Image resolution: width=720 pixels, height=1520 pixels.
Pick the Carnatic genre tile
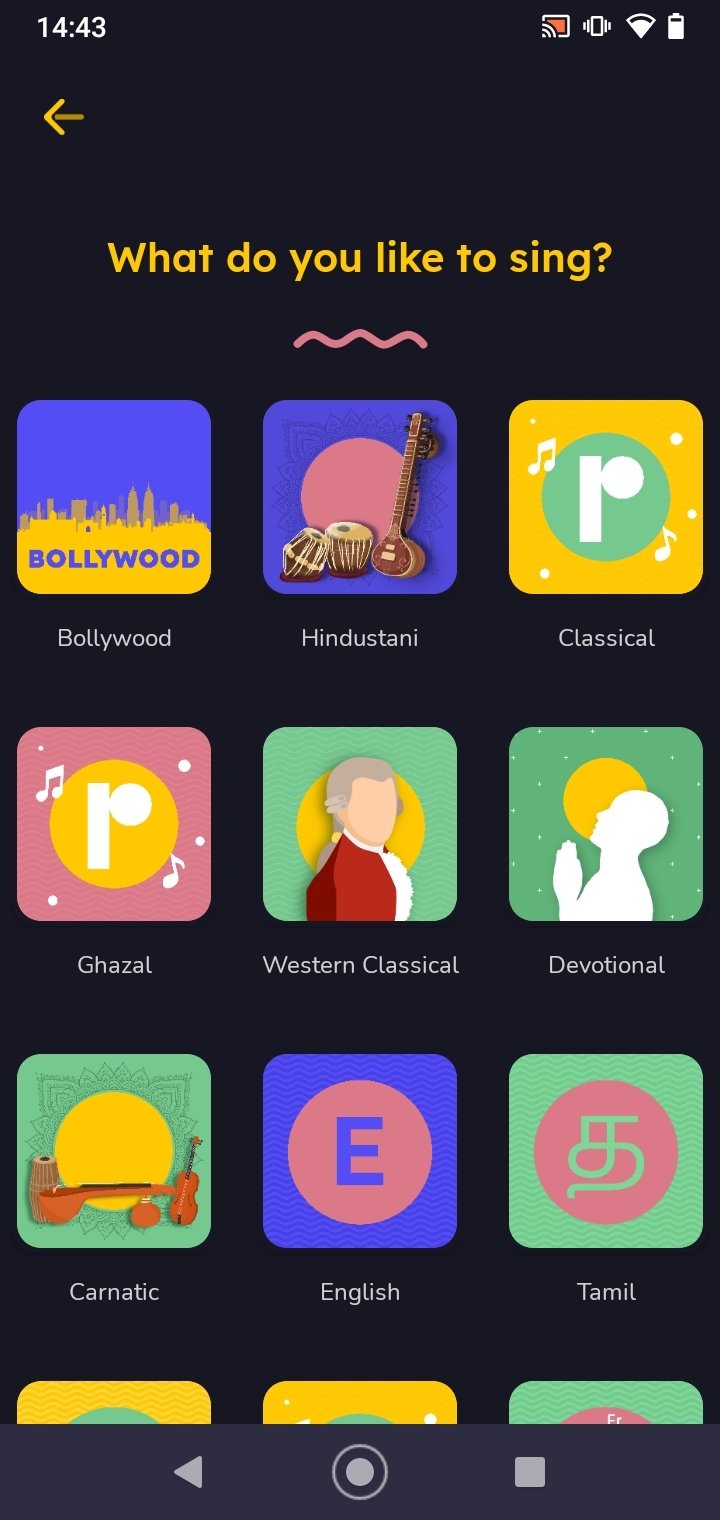click(x=114, y=1151)
